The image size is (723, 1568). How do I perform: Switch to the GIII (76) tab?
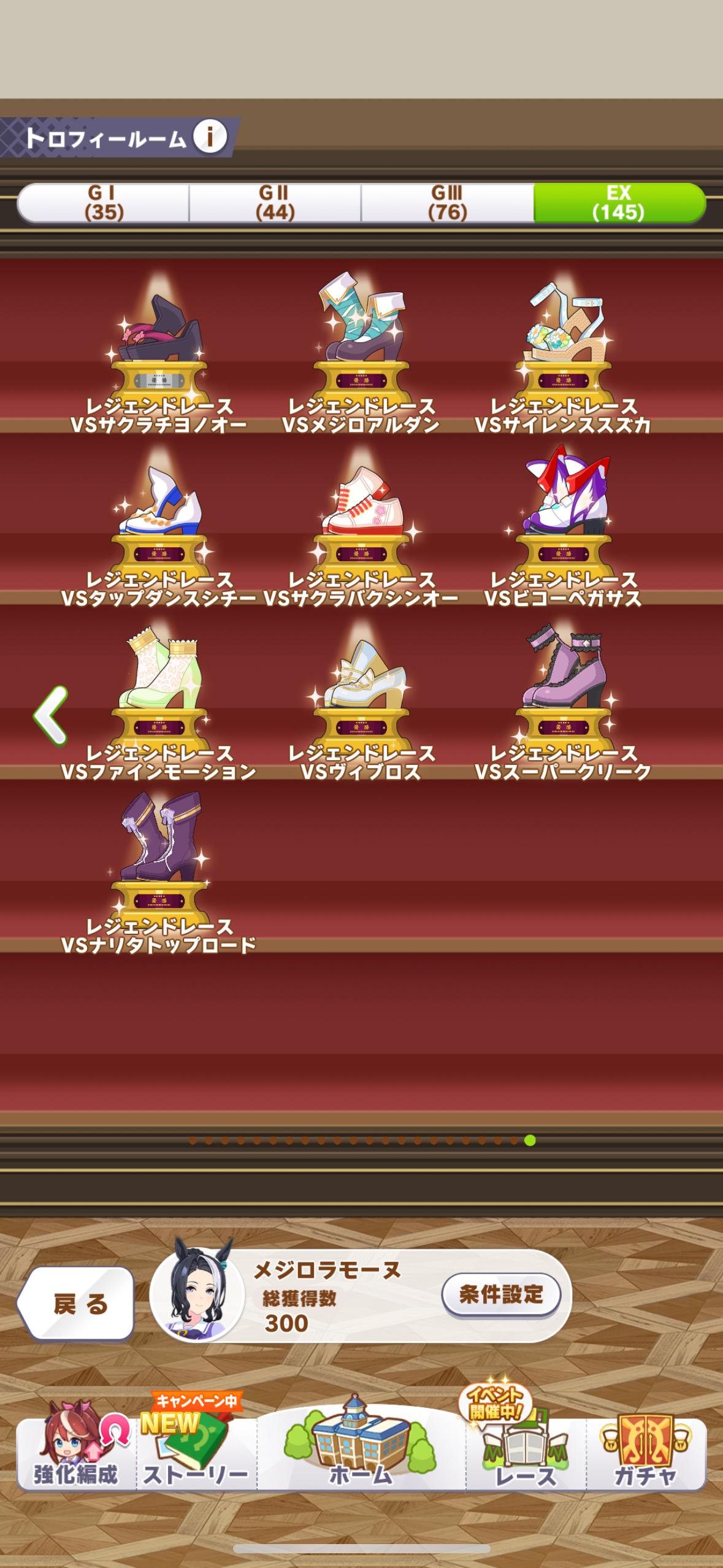tap(447, 202)
